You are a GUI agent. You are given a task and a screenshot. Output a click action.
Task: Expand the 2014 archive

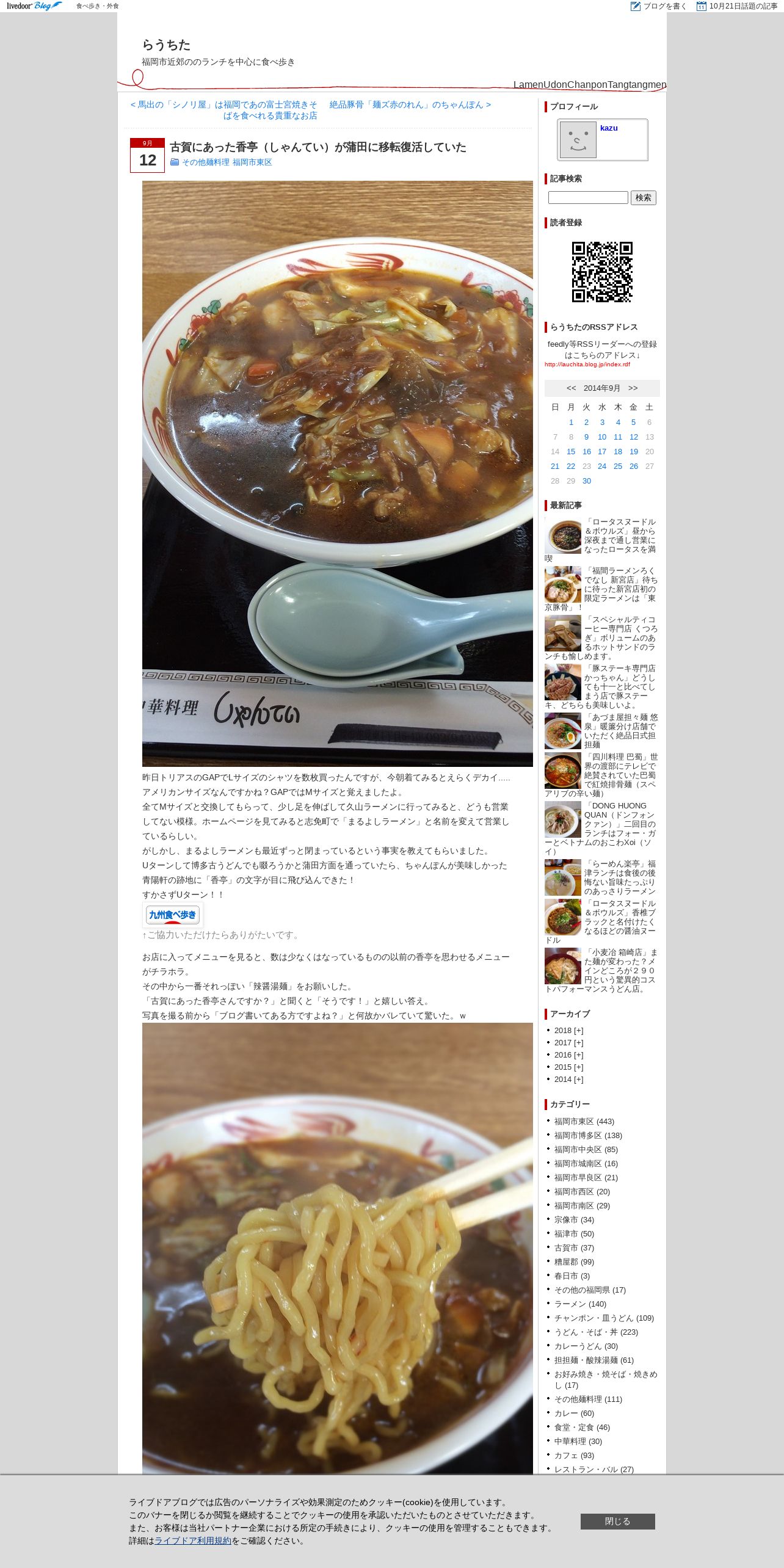[x=568, y=1080]
